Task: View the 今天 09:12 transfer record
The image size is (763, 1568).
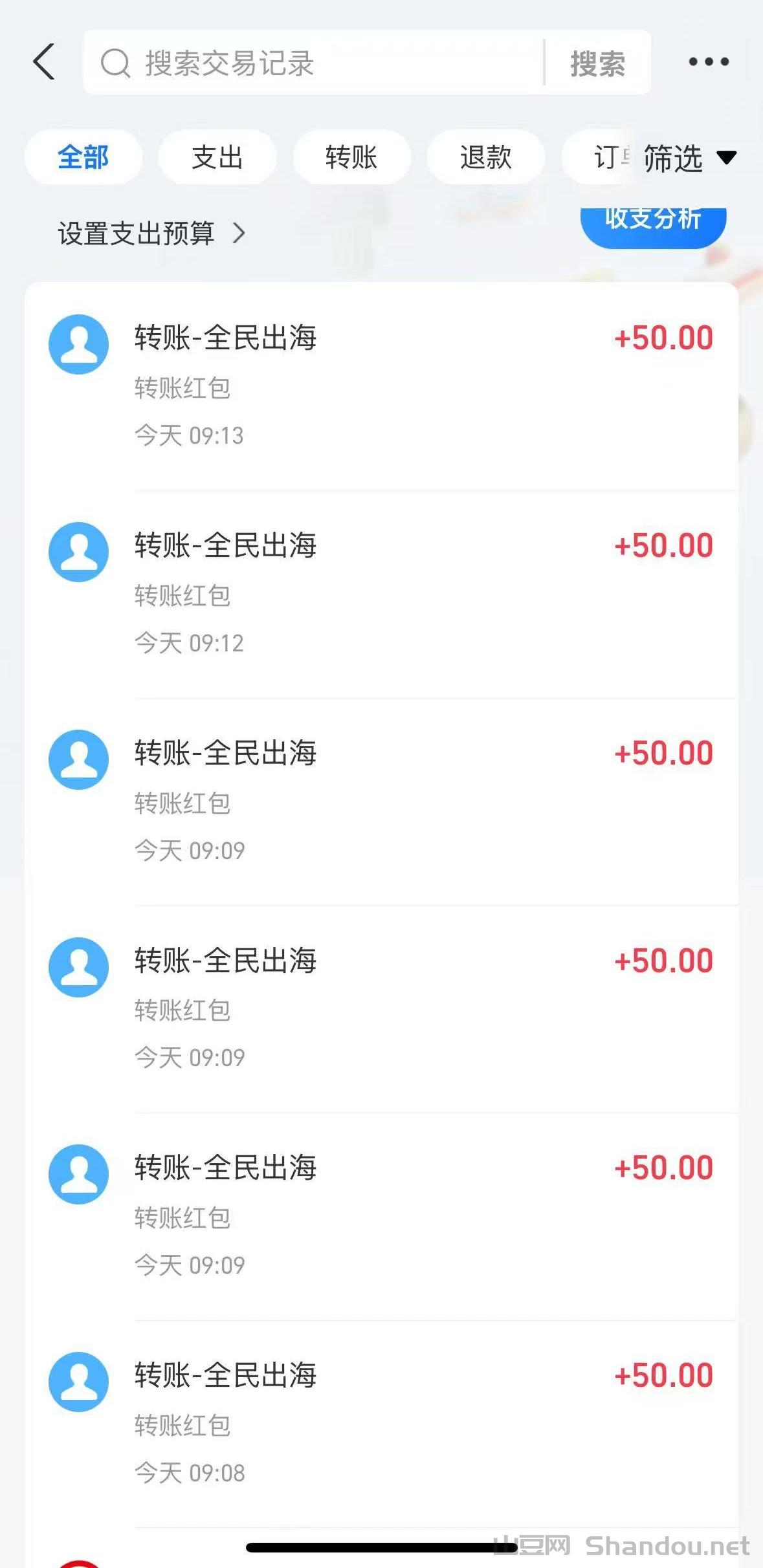Action: tap(382, 594)
